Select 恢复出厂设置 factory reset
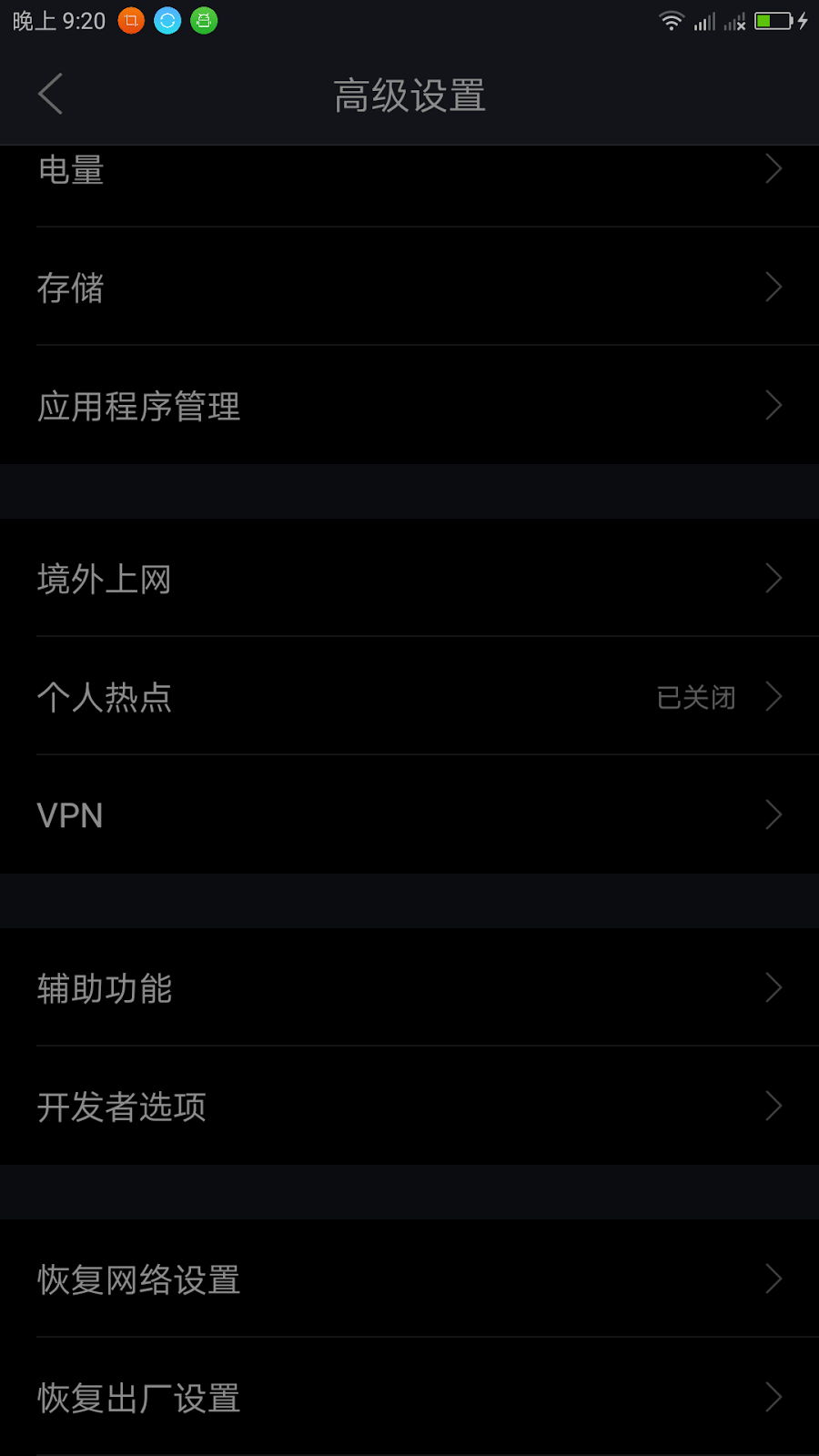This screenshot has height=1456, width=819. [409, 1398]
